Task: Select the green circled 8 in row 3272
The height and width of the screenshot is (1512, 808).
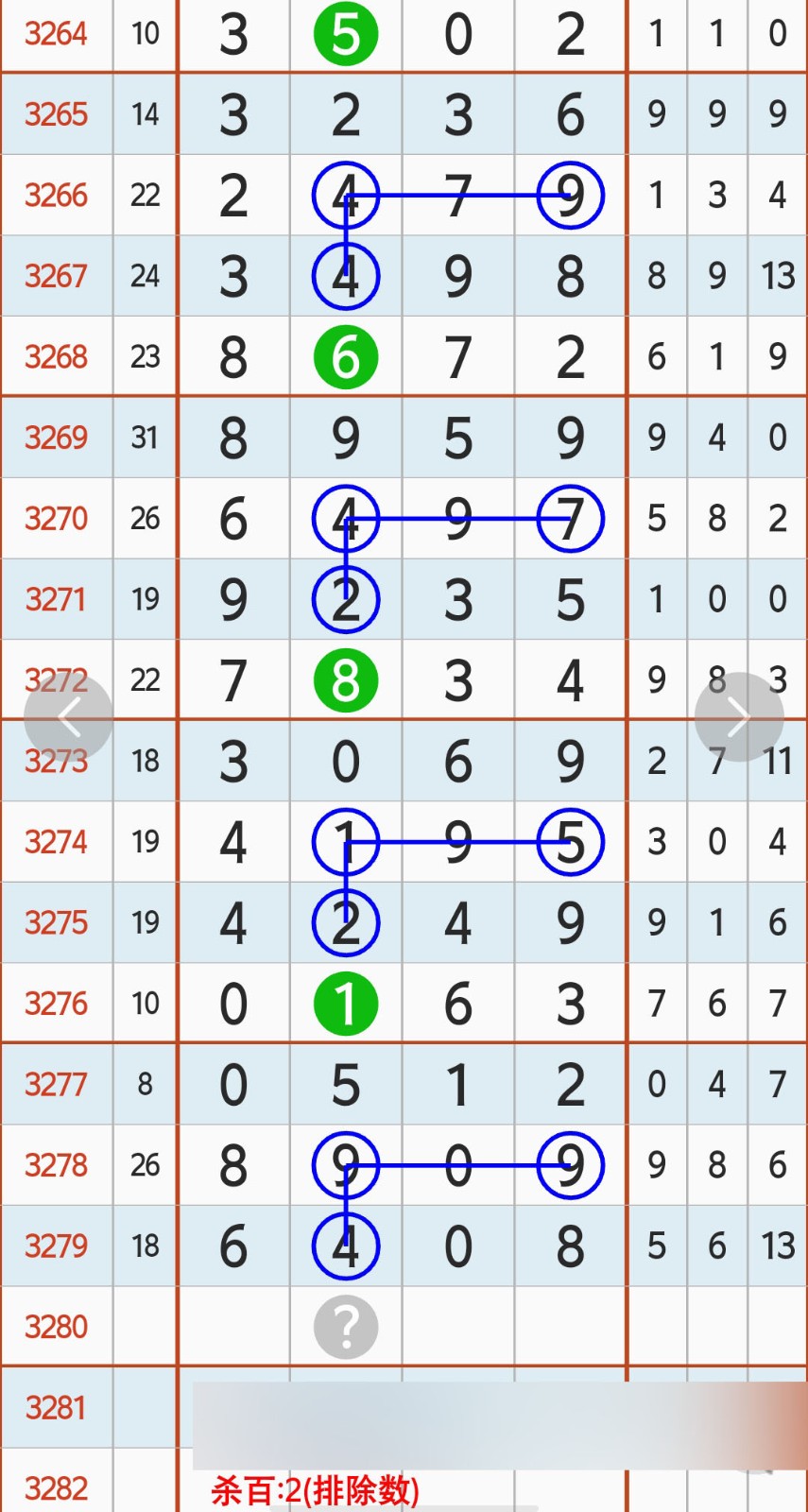Action: 345,679
